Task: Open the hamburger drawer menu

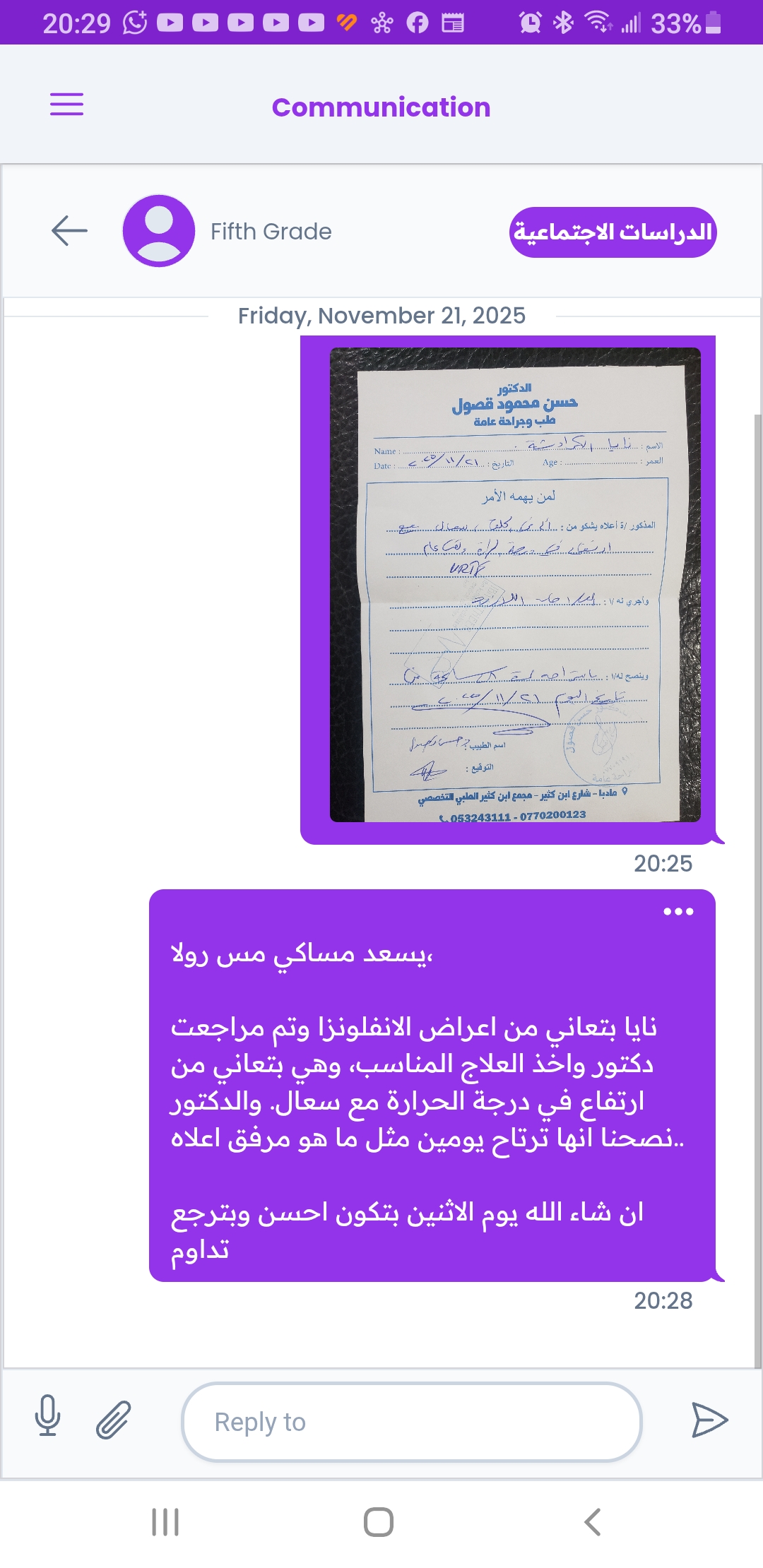Action: click(66, 105)
